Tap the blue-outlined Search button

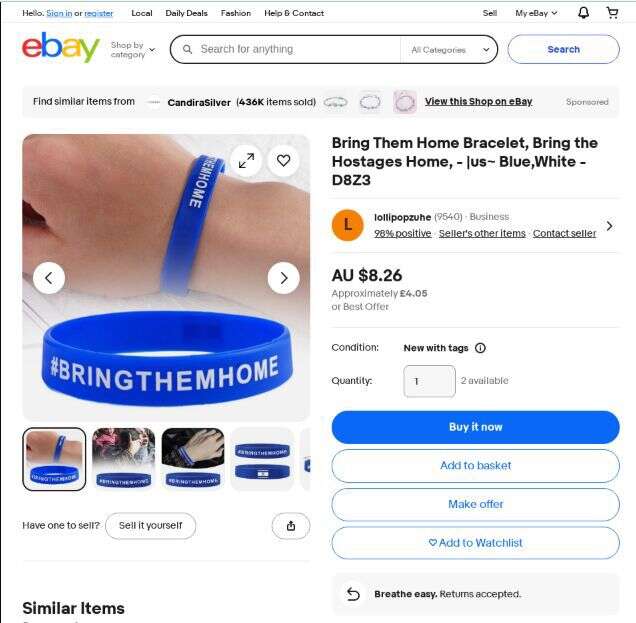click(x=563, y=49)
